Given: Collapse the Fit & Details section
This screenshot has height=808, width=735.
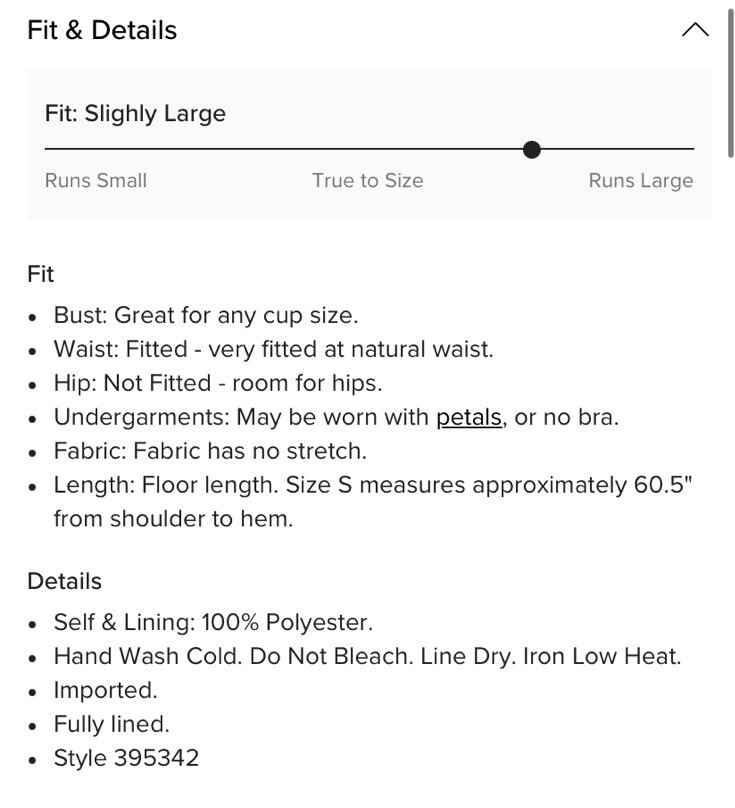Looking at the screenshot, I should click(x=695, y=30).
